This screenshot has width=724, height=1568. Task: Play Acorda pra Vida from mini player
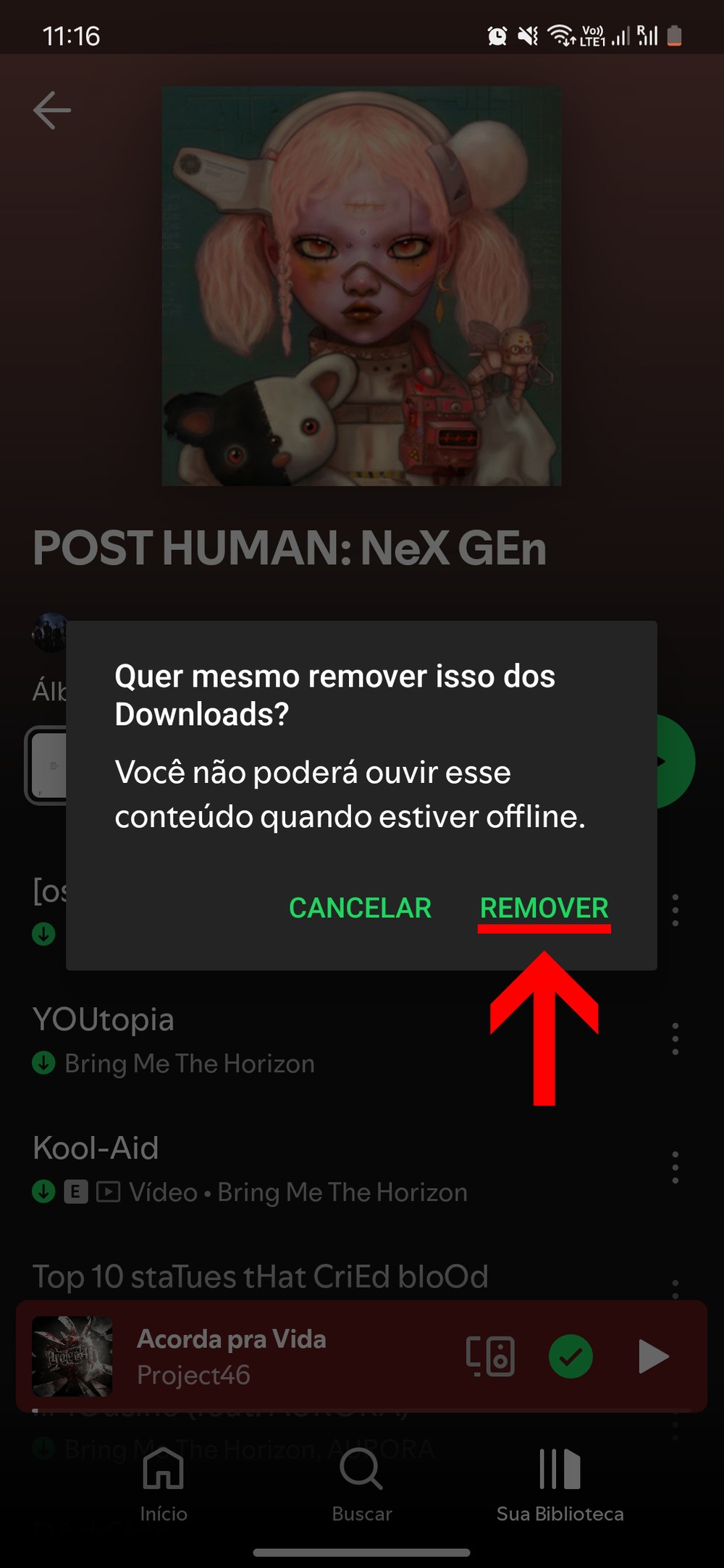click(x=653, y=1356)
